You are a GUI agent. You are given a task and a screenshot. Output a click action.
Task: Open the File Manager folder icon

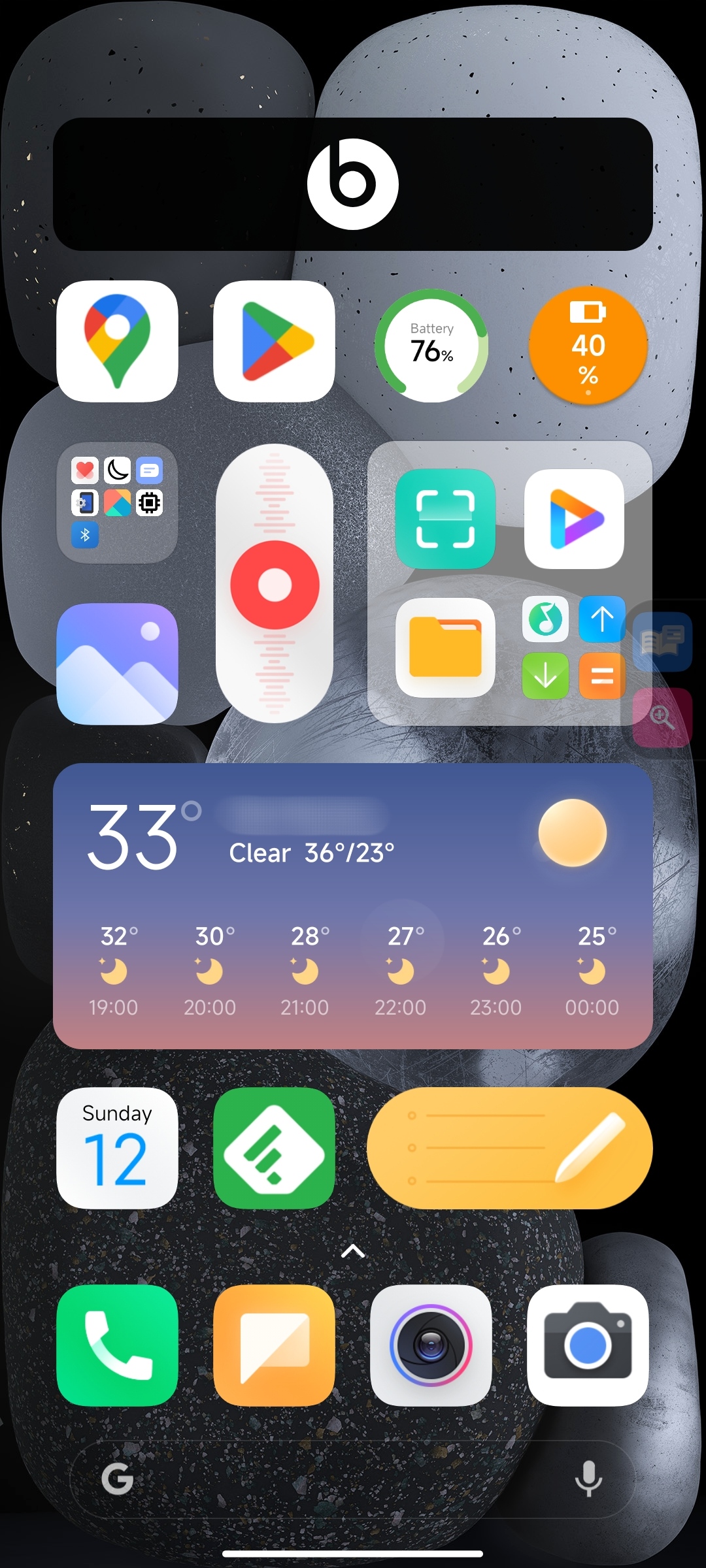pyautogui.click(x=445, y=647)
